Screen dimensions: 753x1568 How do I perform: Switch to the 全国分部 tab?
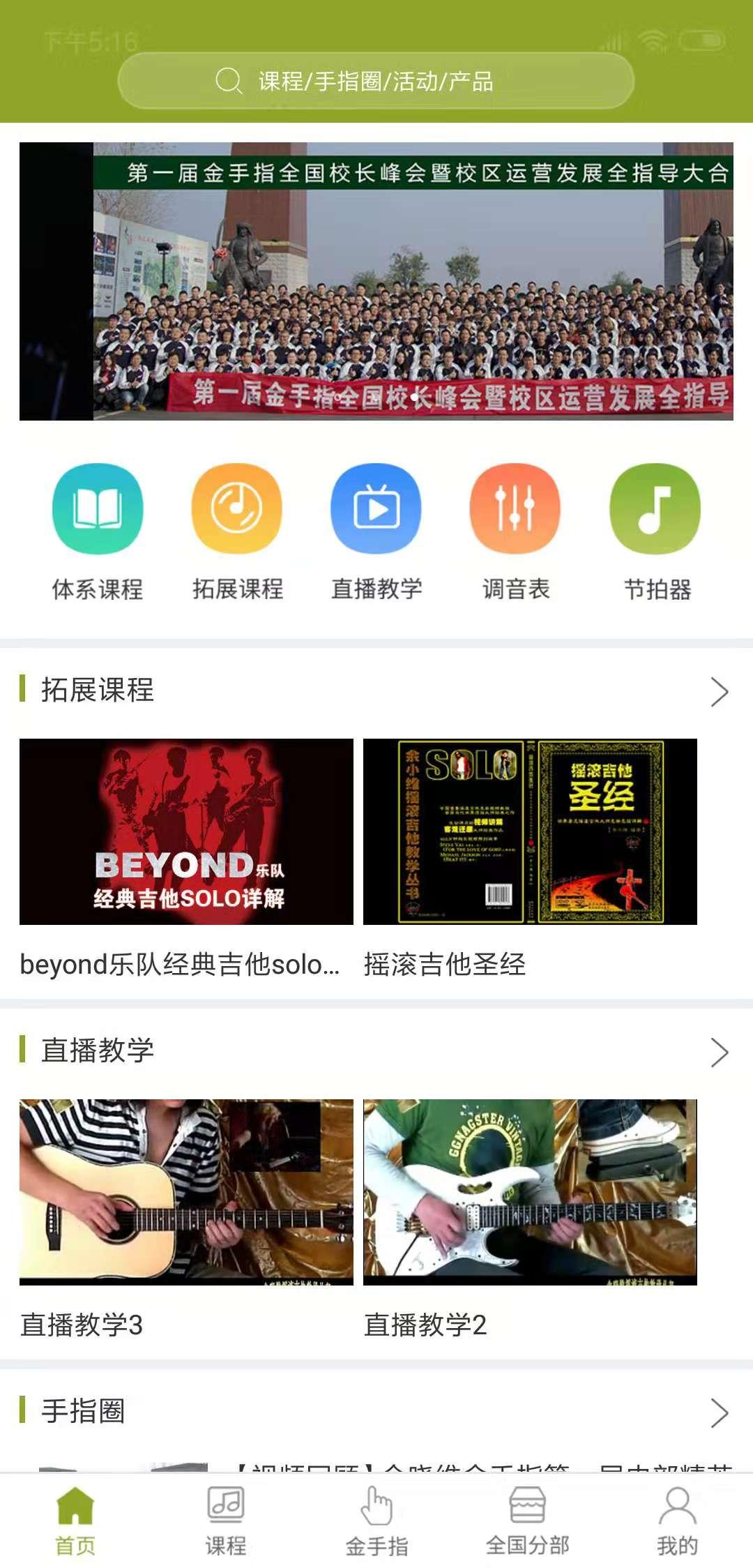pos(527,1522)
